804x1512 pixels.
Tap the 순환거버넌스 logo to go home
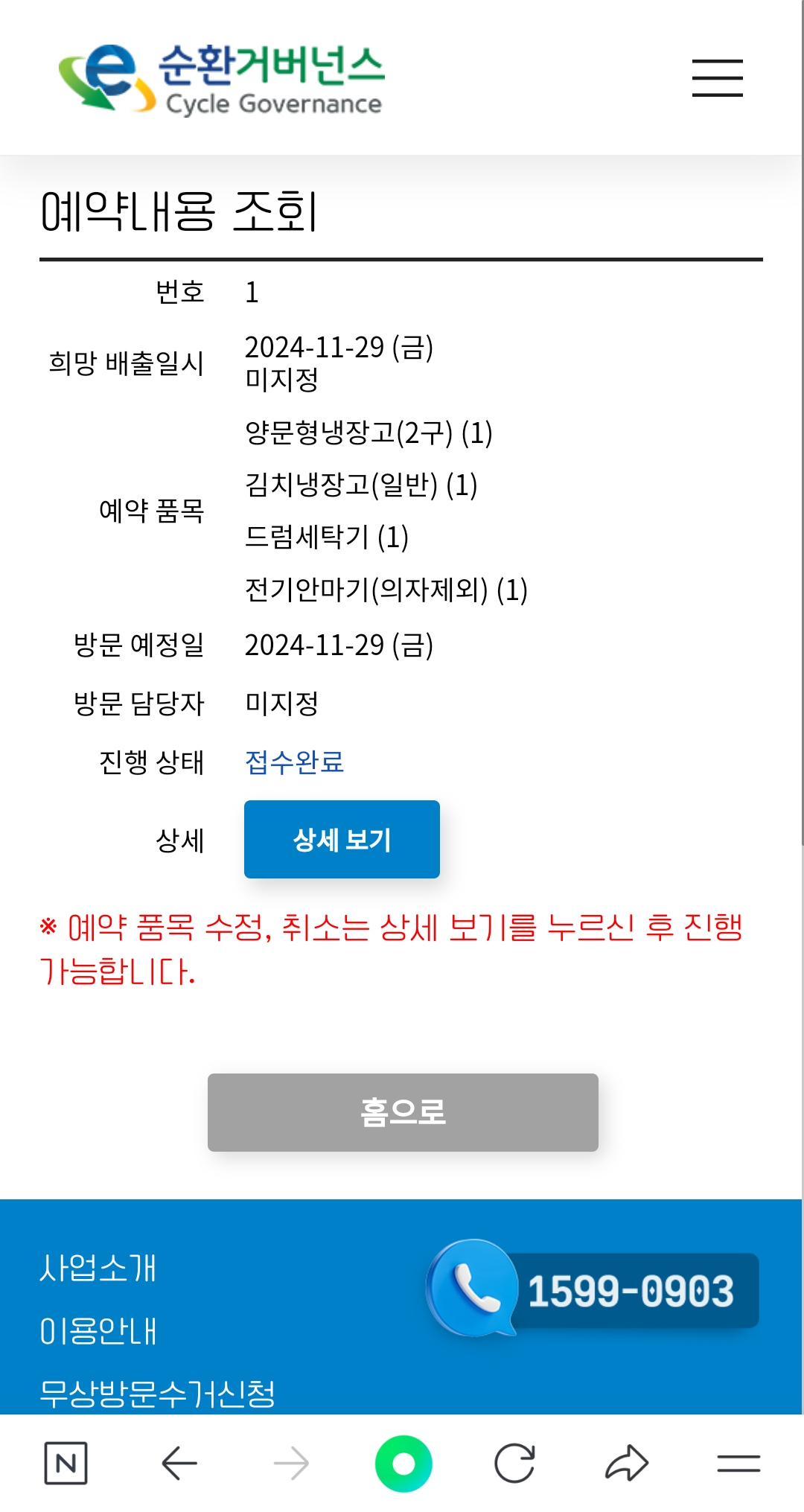coord(221,79)
